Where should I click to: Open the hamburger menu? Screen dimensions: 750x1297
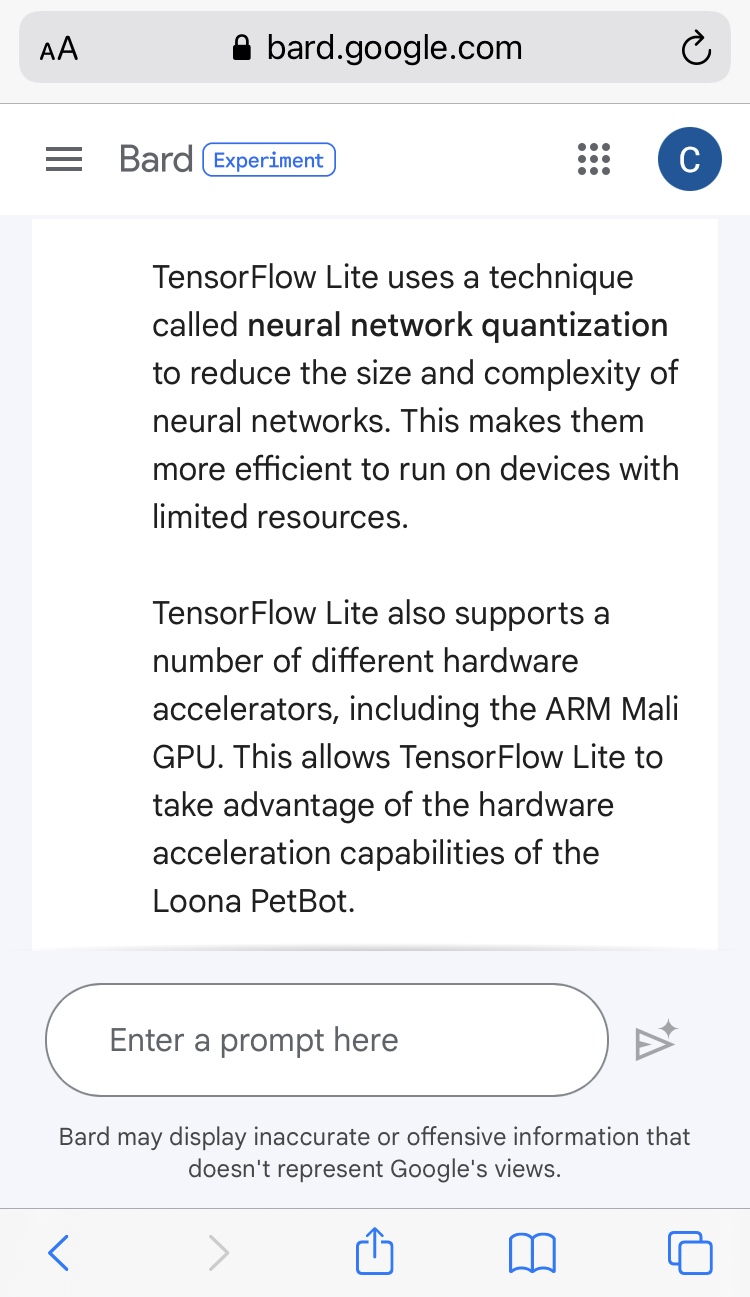click(64, 160)
